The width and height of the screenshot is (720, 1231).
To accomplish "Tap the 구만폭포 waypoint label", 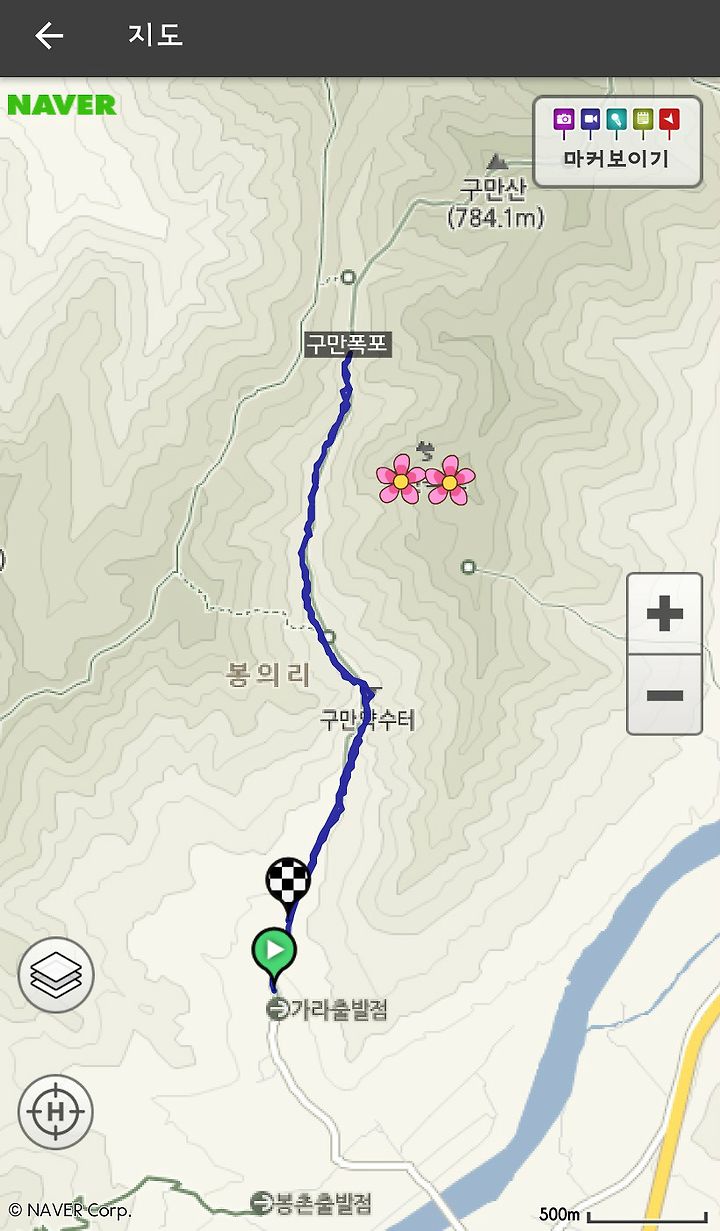I will 347,345.
